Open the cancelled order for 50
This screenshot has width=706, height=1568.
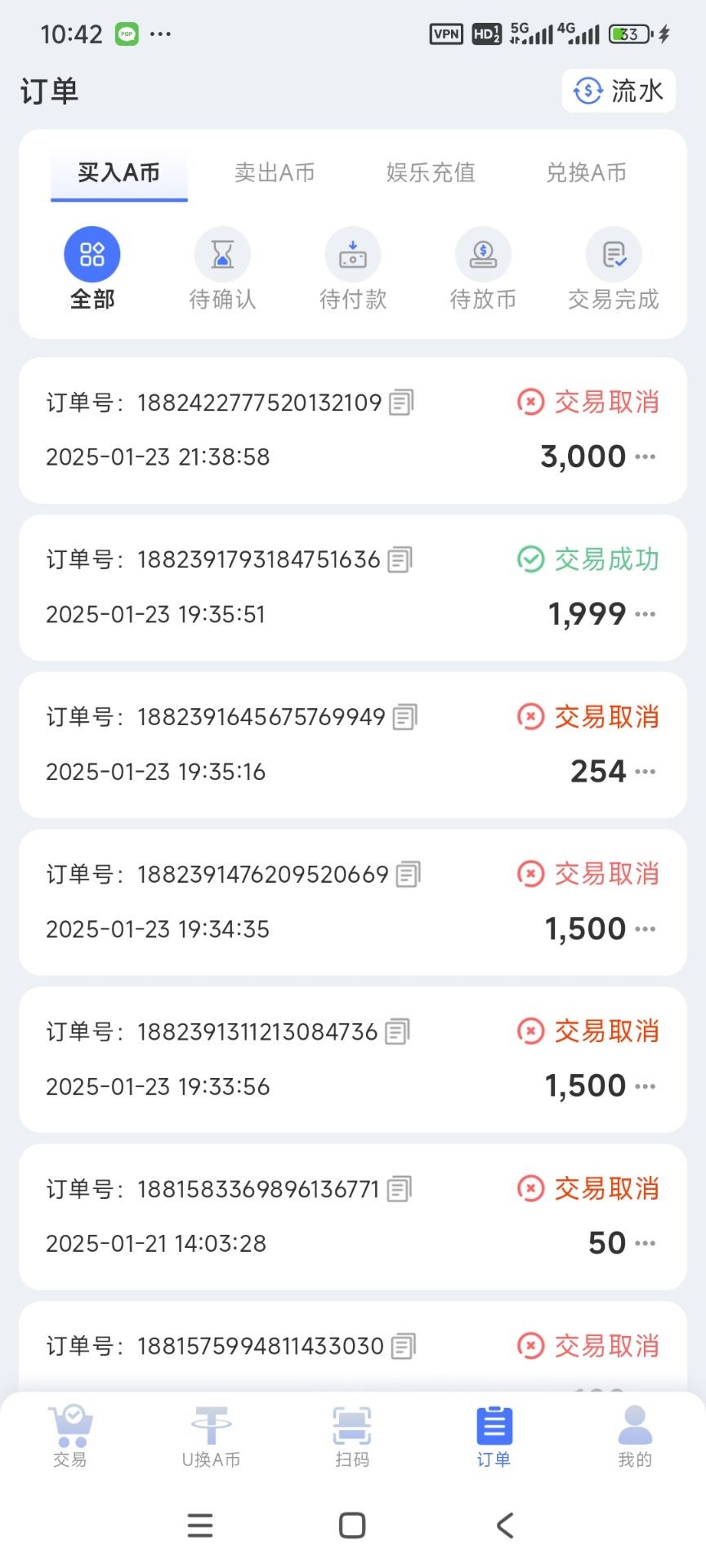[x=353, y=1217]
